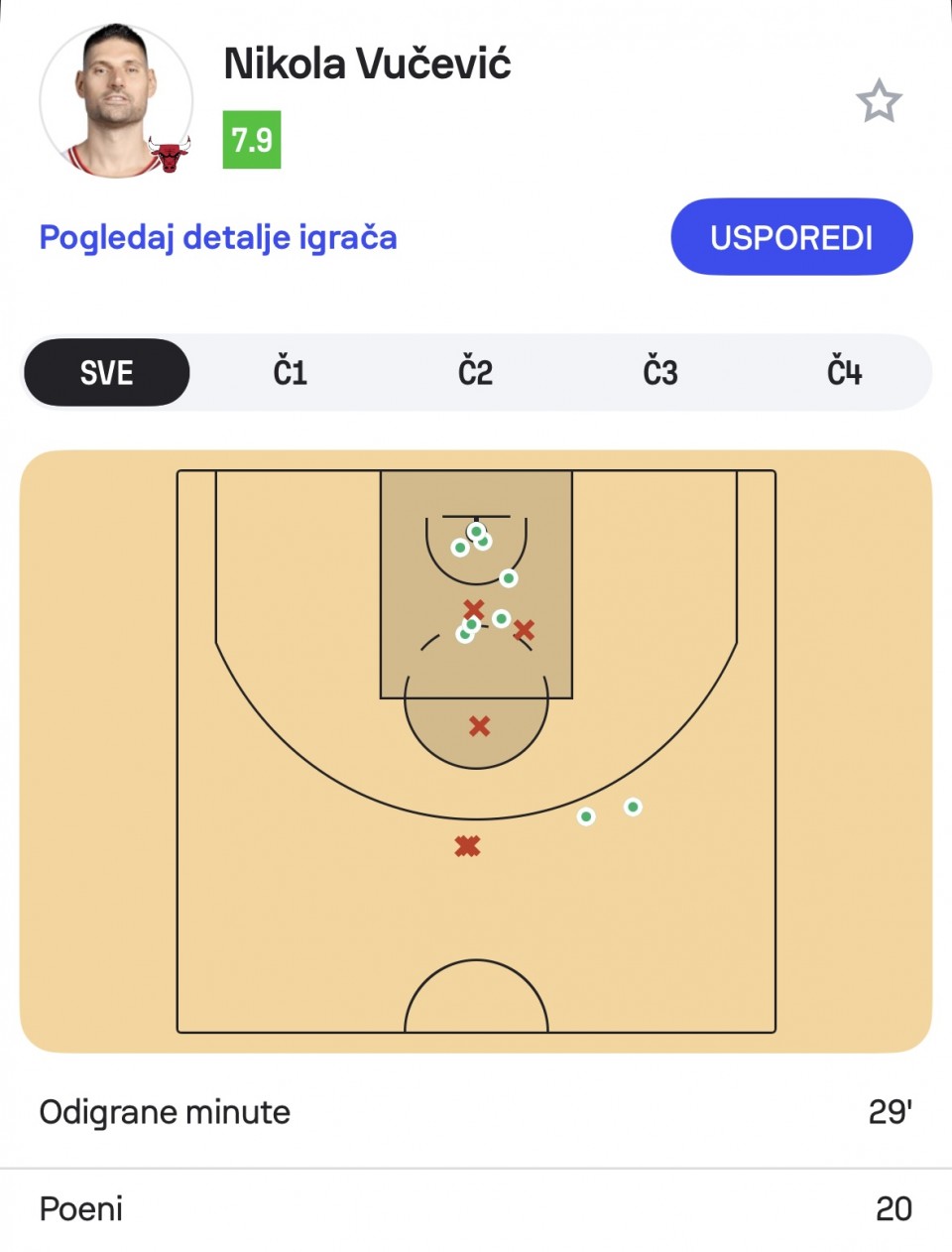This screenshot has height=1252, width=952.
Task: Open Nikola Vučević's player photo
Action: tap(116, 101)
